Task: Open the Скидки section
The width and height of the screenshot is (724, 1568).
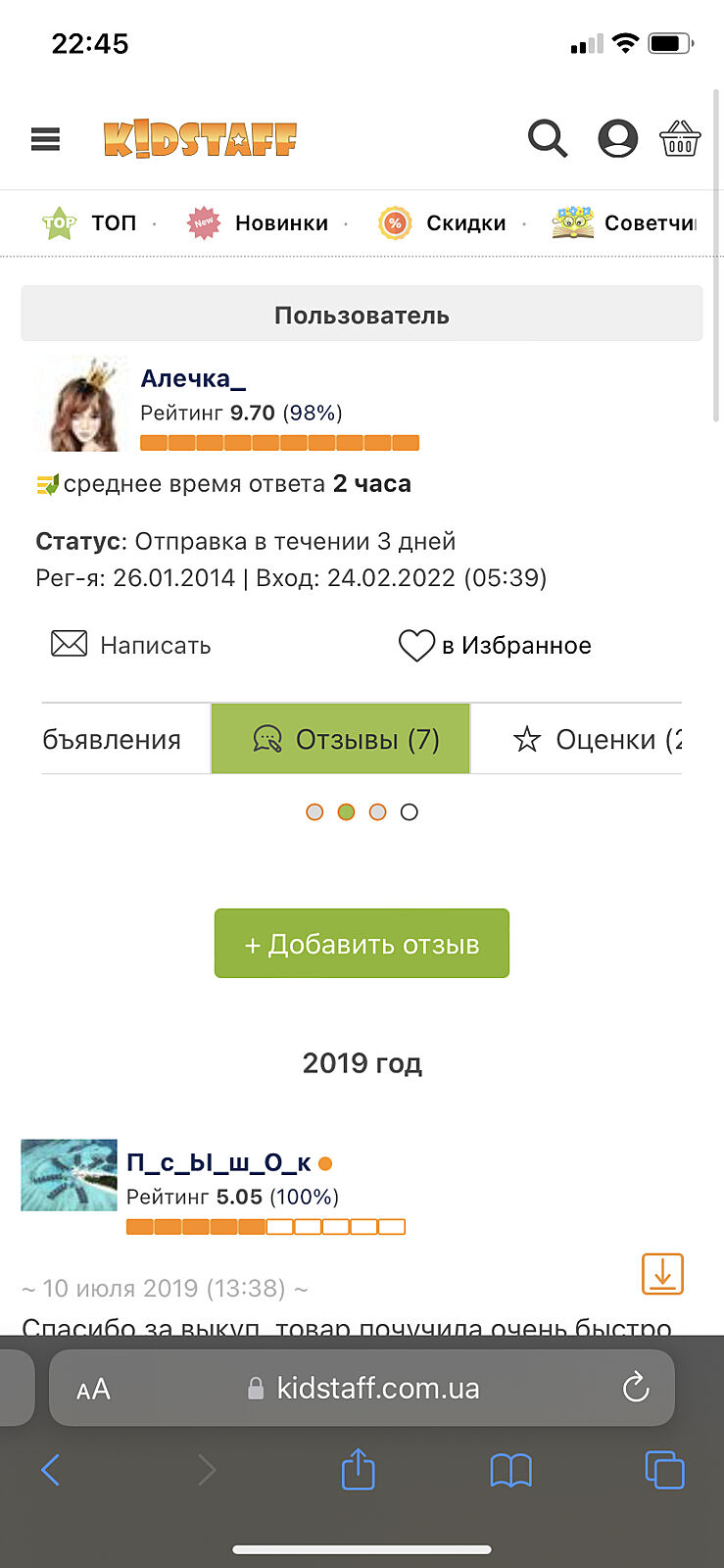Action: (443, 223)
